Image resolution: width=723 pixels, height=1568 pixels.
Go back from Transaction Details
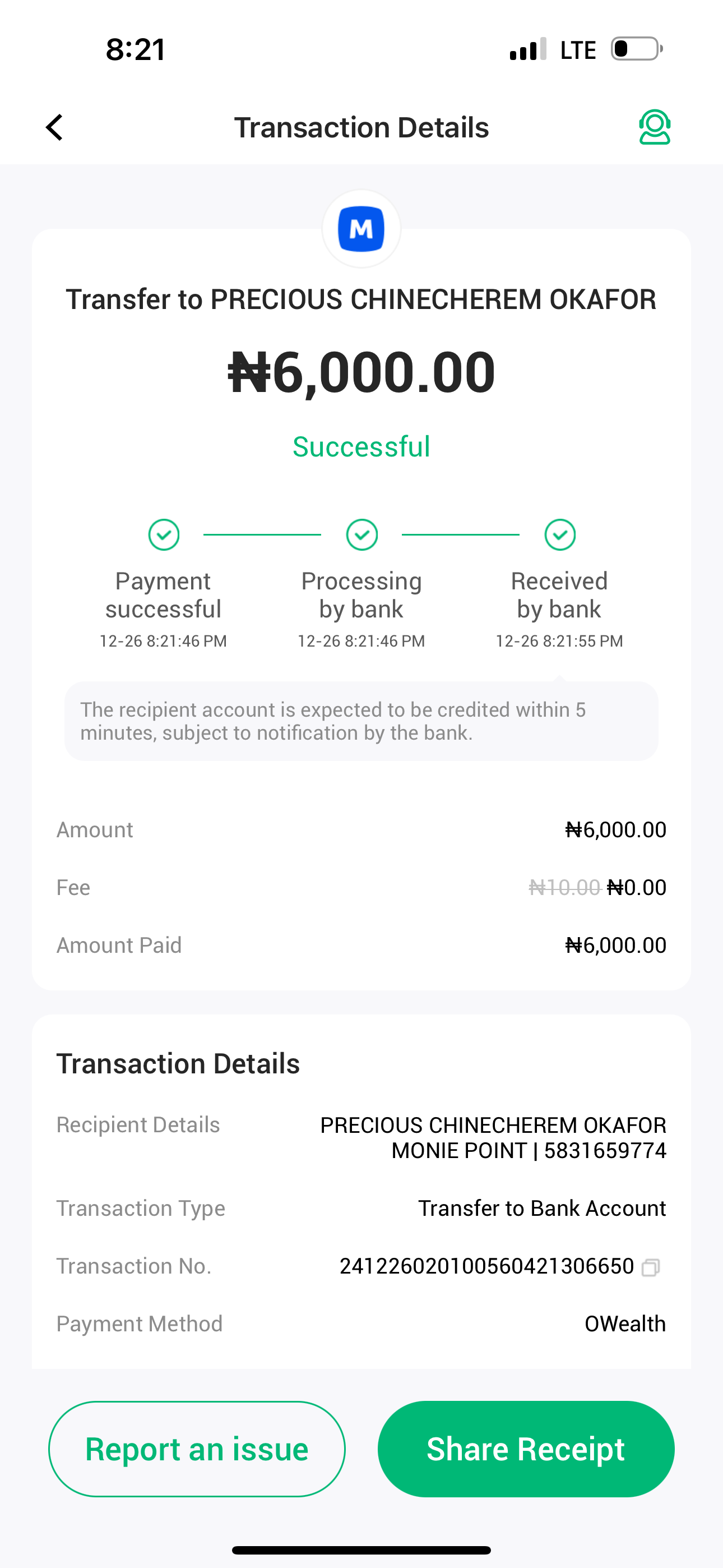[x=55, y=128]
